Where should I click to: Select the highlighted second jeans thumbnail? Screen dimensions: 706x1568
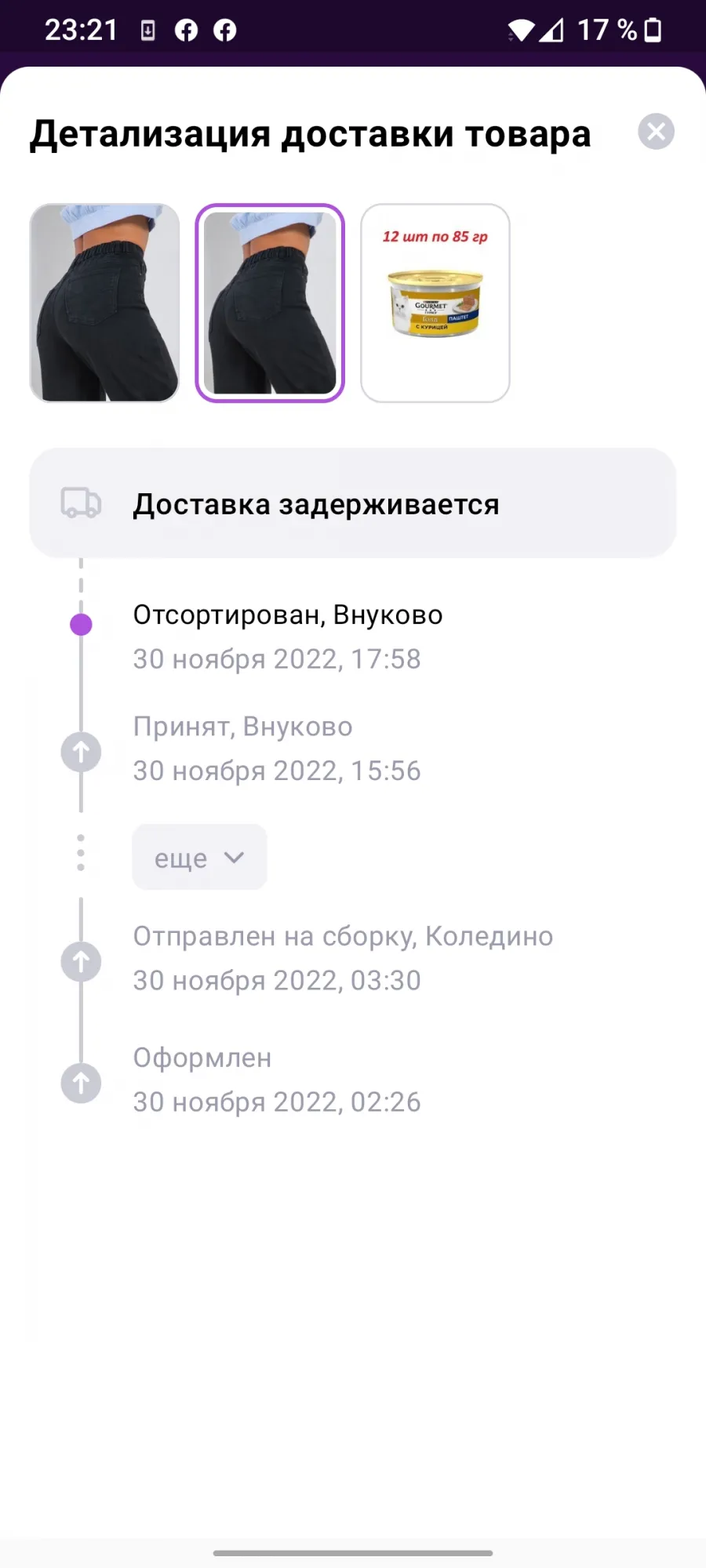(x=270, y=303)
